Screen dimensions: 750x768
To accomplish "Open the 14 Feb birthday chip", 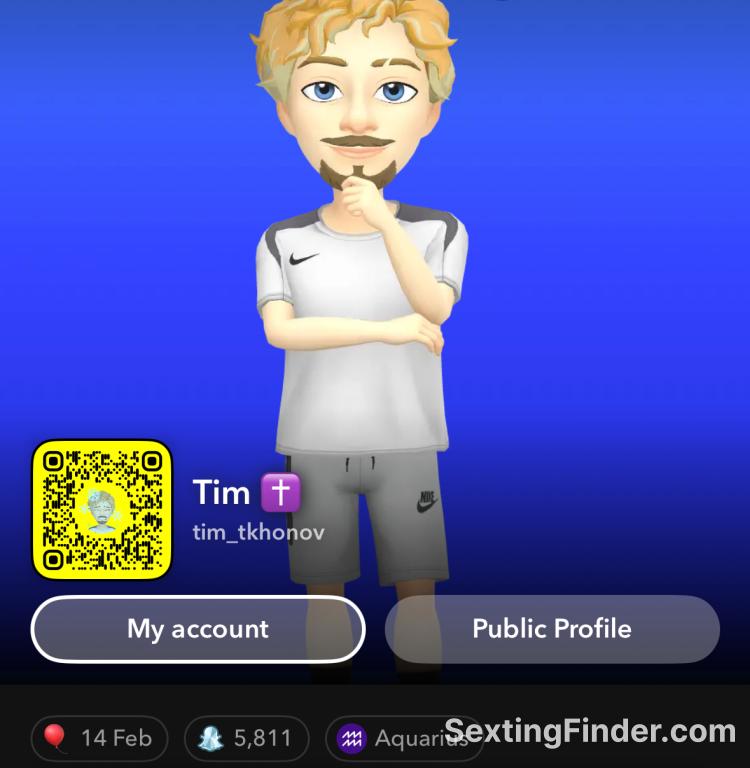I will 99,739.
